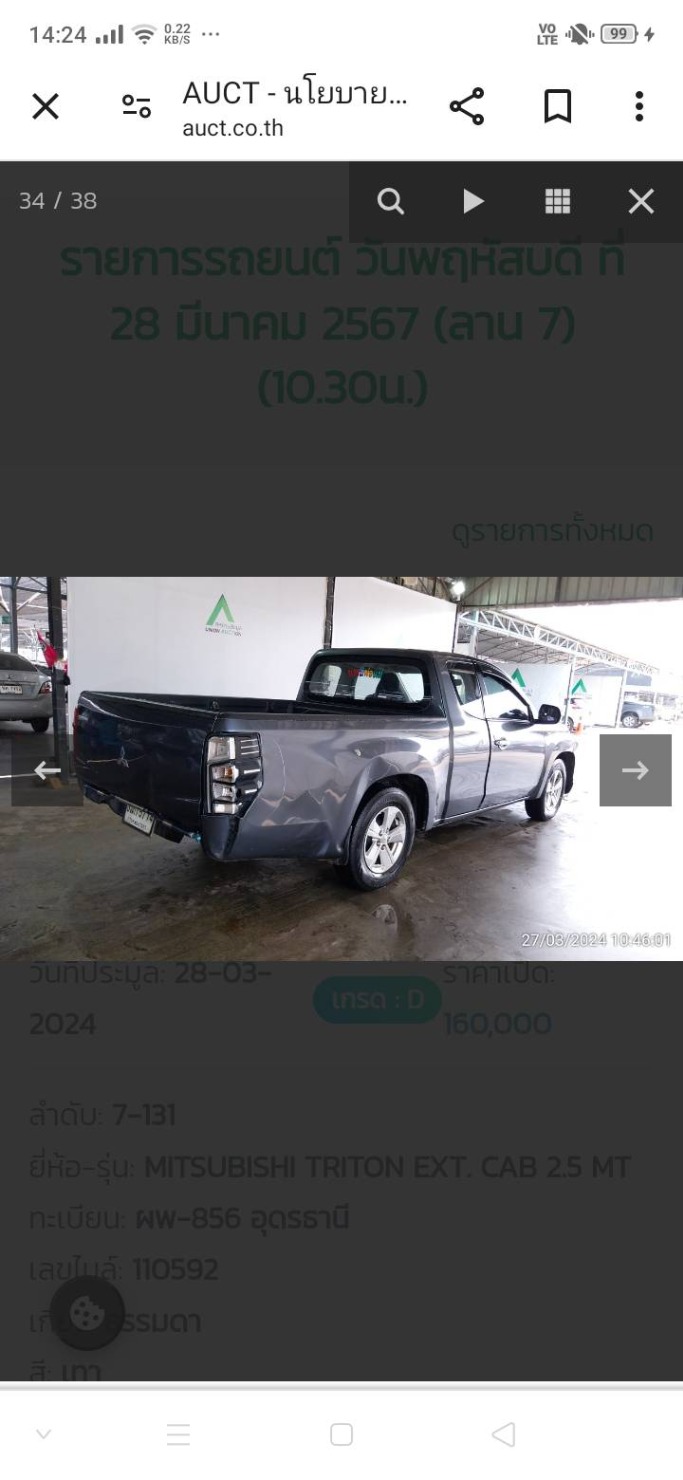Open the browser overflow menu
The height and width of the screenshot is (1480, 683).
(639, 107)
